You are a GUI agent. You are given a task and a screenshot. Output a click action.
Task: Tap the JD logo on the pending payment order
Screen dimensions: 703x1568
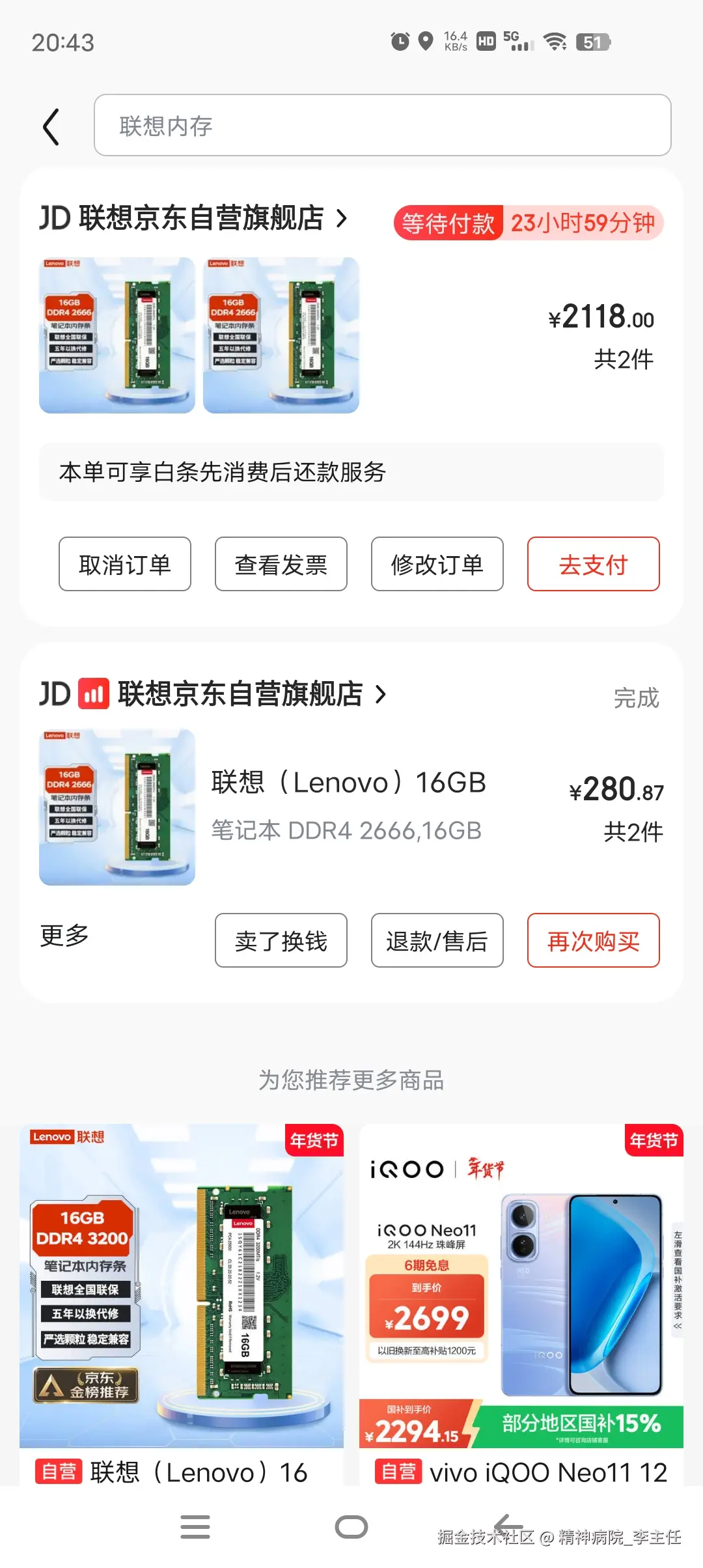pyautogui.click(x=55, y=218)
